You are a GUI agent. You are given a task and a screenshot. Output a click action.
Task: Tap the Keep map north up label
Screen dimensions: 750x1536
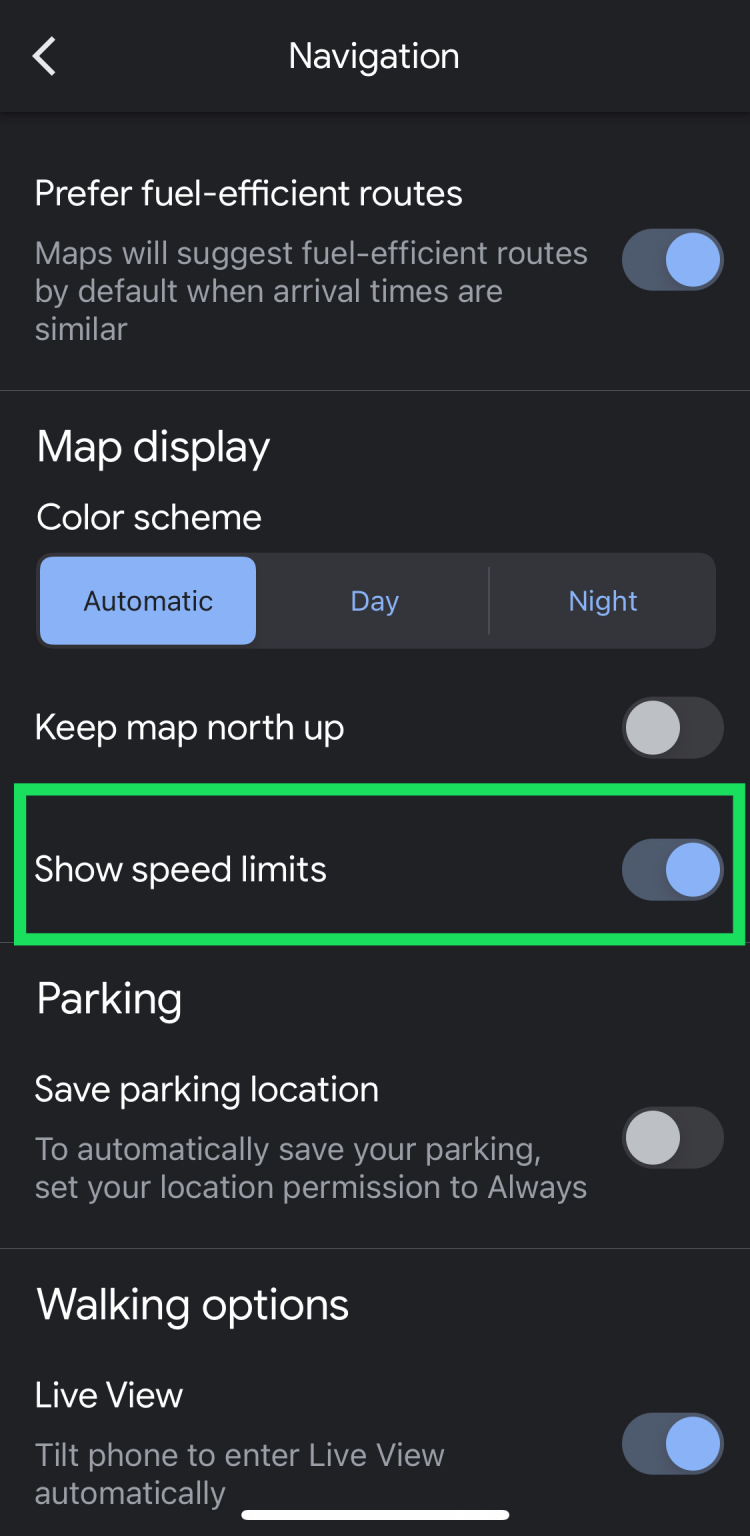(x=189, y=728)
